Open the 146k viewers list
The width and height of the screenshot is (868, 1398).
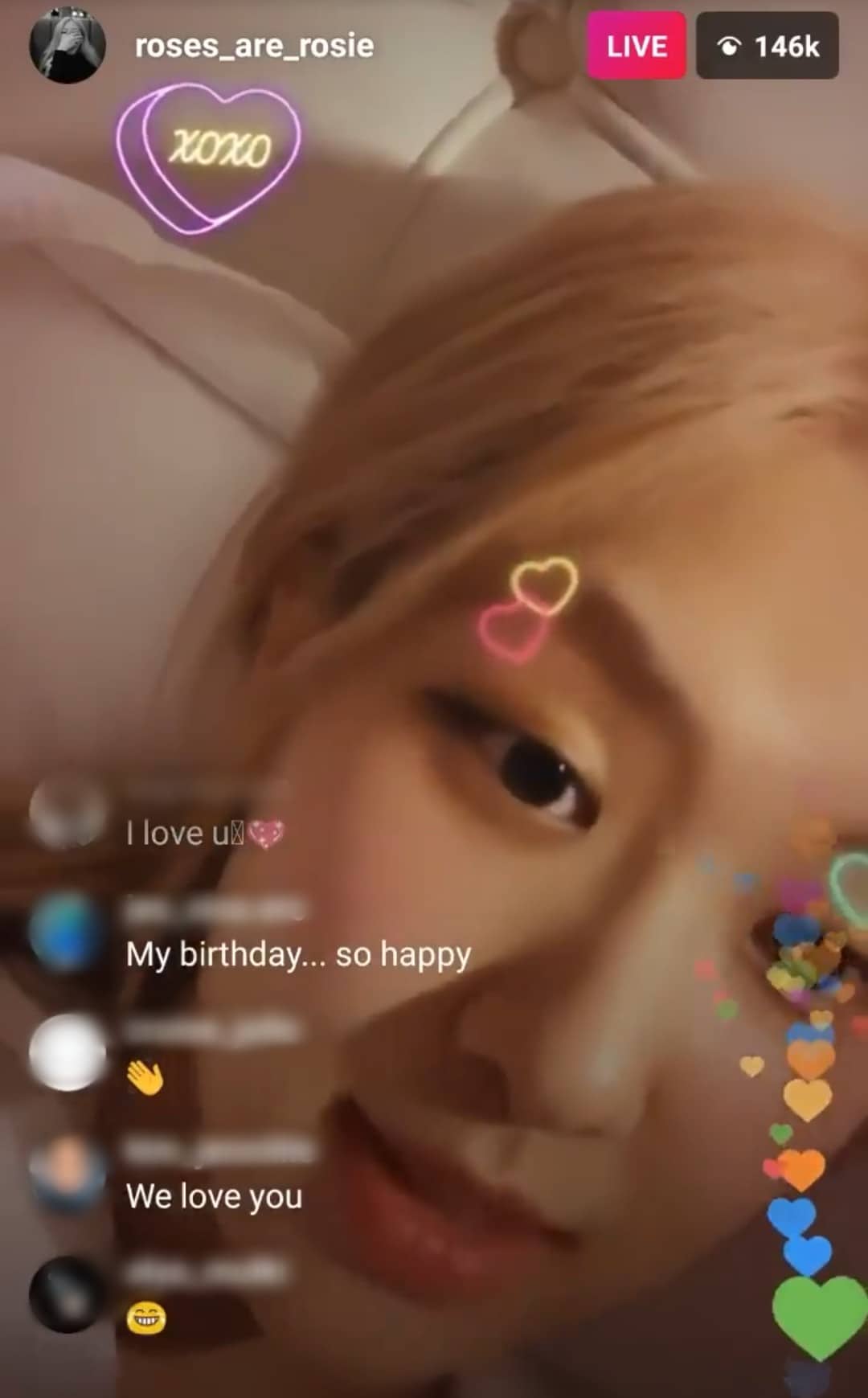[767, 46]
